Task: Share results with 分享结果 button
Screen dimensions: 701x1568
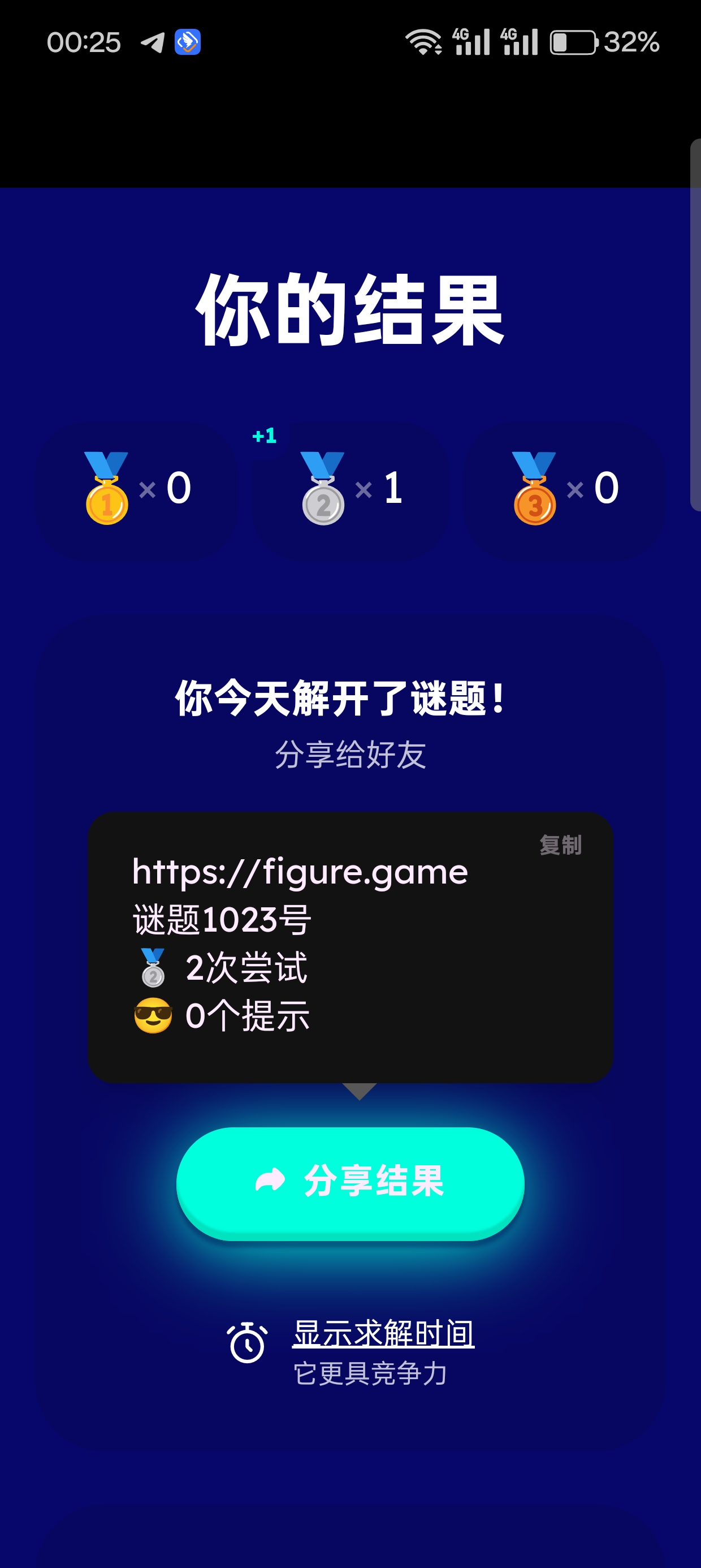Action: tap(350, 1182)
